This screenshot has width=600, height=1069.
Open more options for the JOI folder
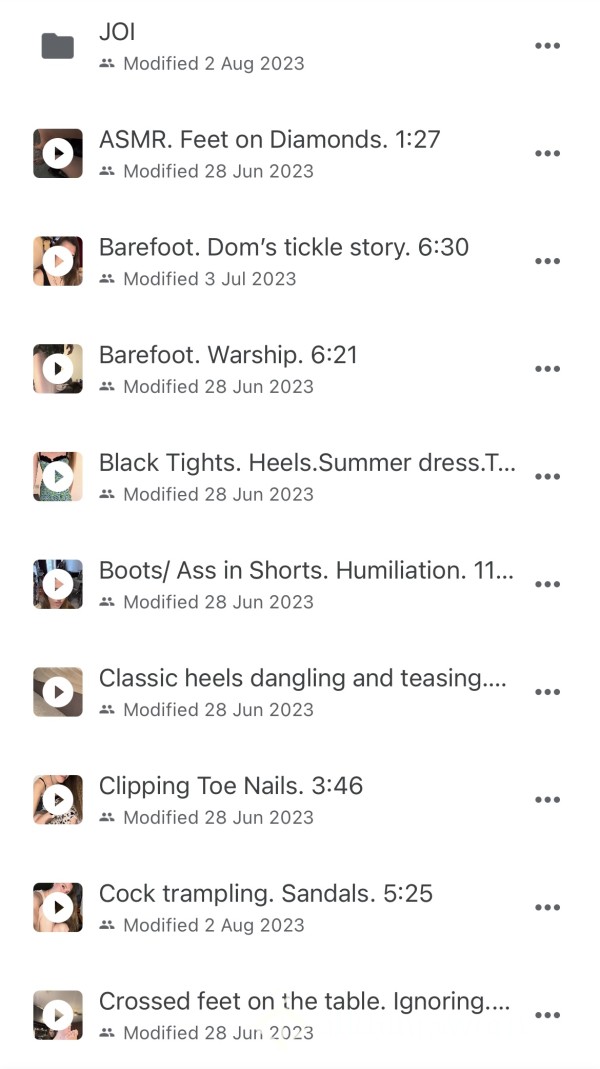(x=548, y=46)
